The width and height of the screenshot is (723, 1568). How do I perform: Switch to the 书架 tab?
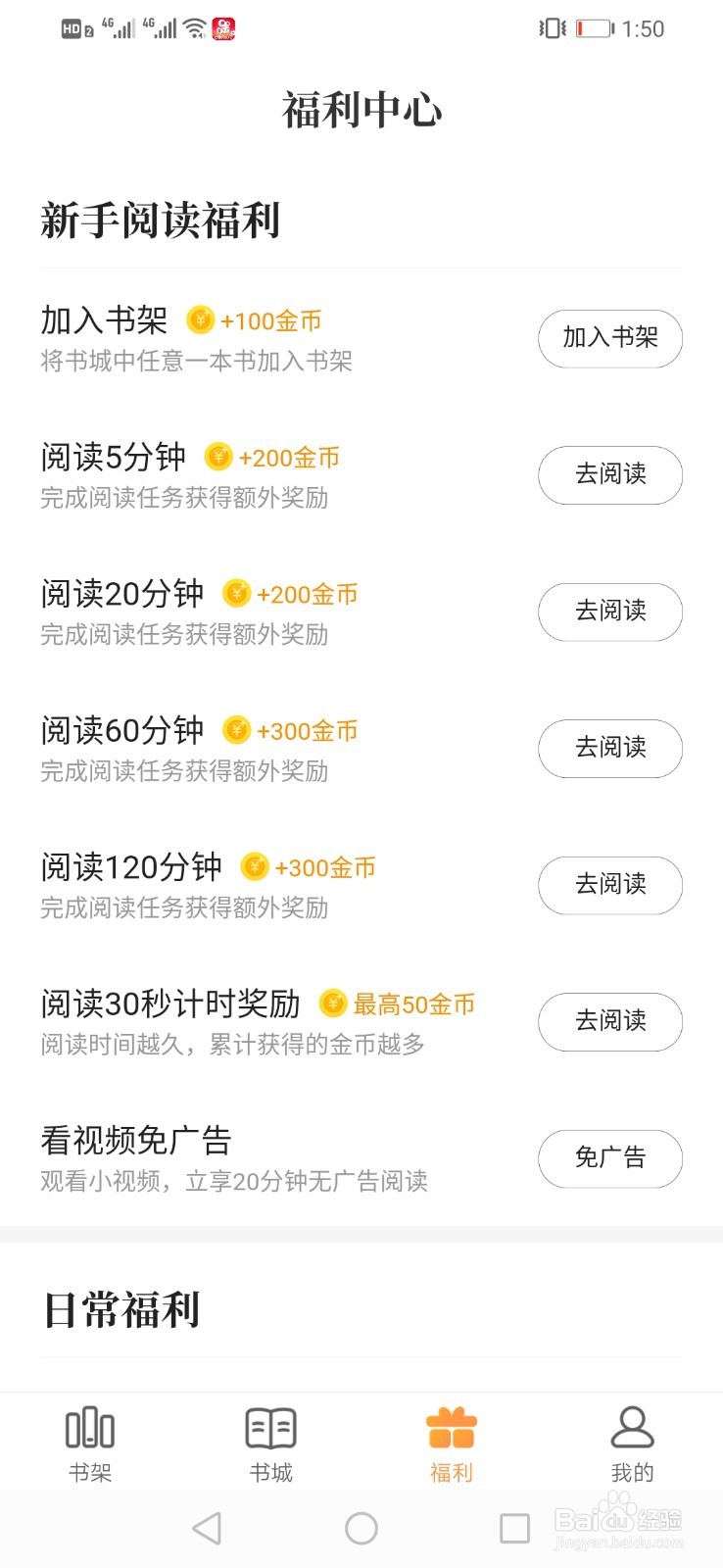(x=90, y=1445)
